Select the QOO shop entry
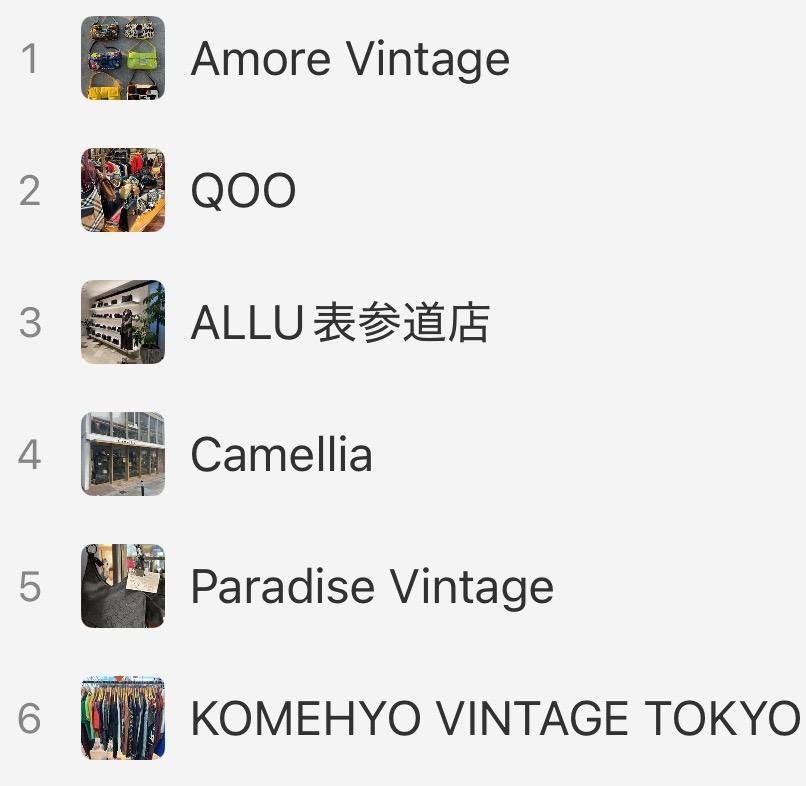The image size is (806, 786). point(243,191)
